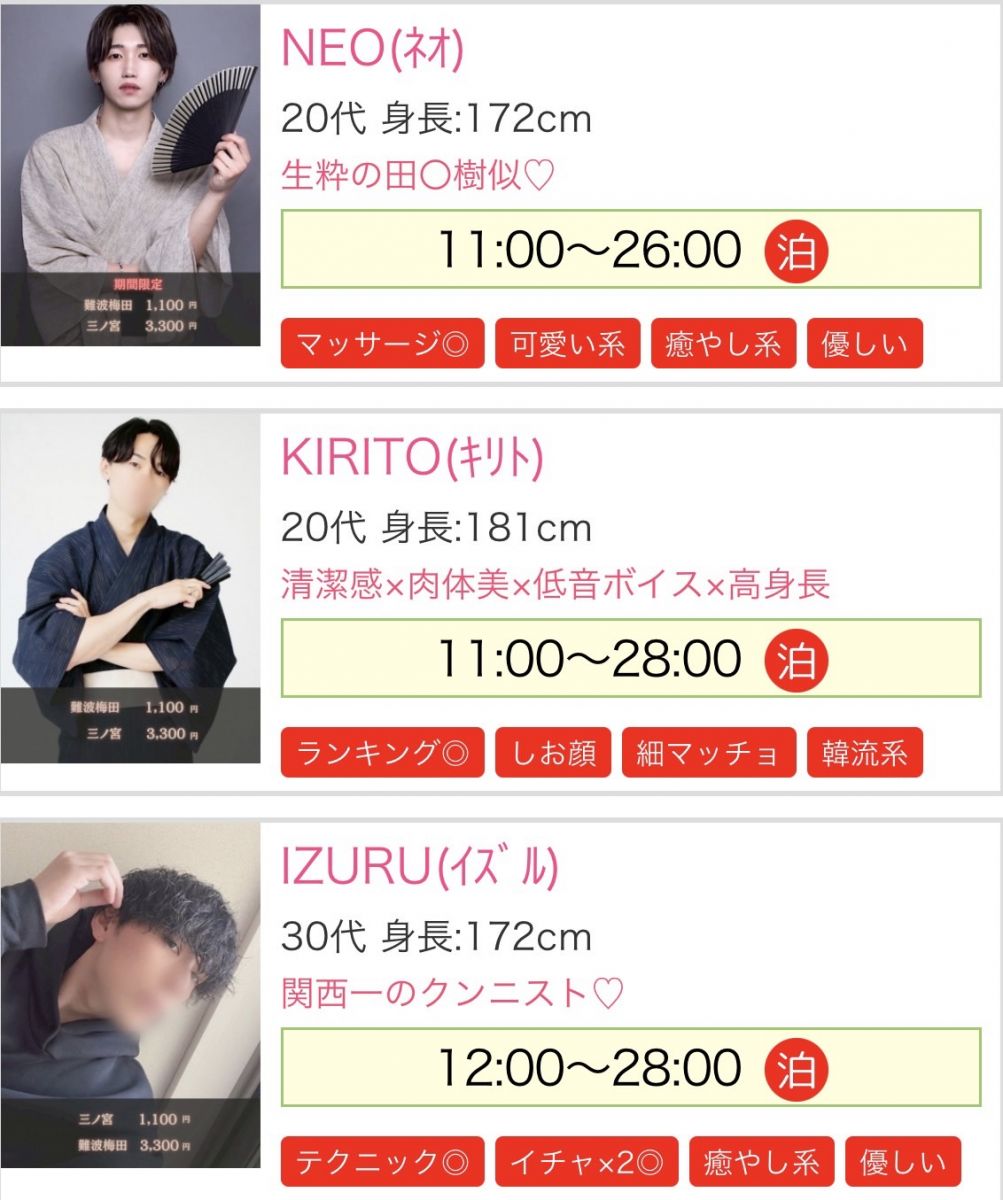
Task: Select the ランキング◎ tag
Action: 382,753
